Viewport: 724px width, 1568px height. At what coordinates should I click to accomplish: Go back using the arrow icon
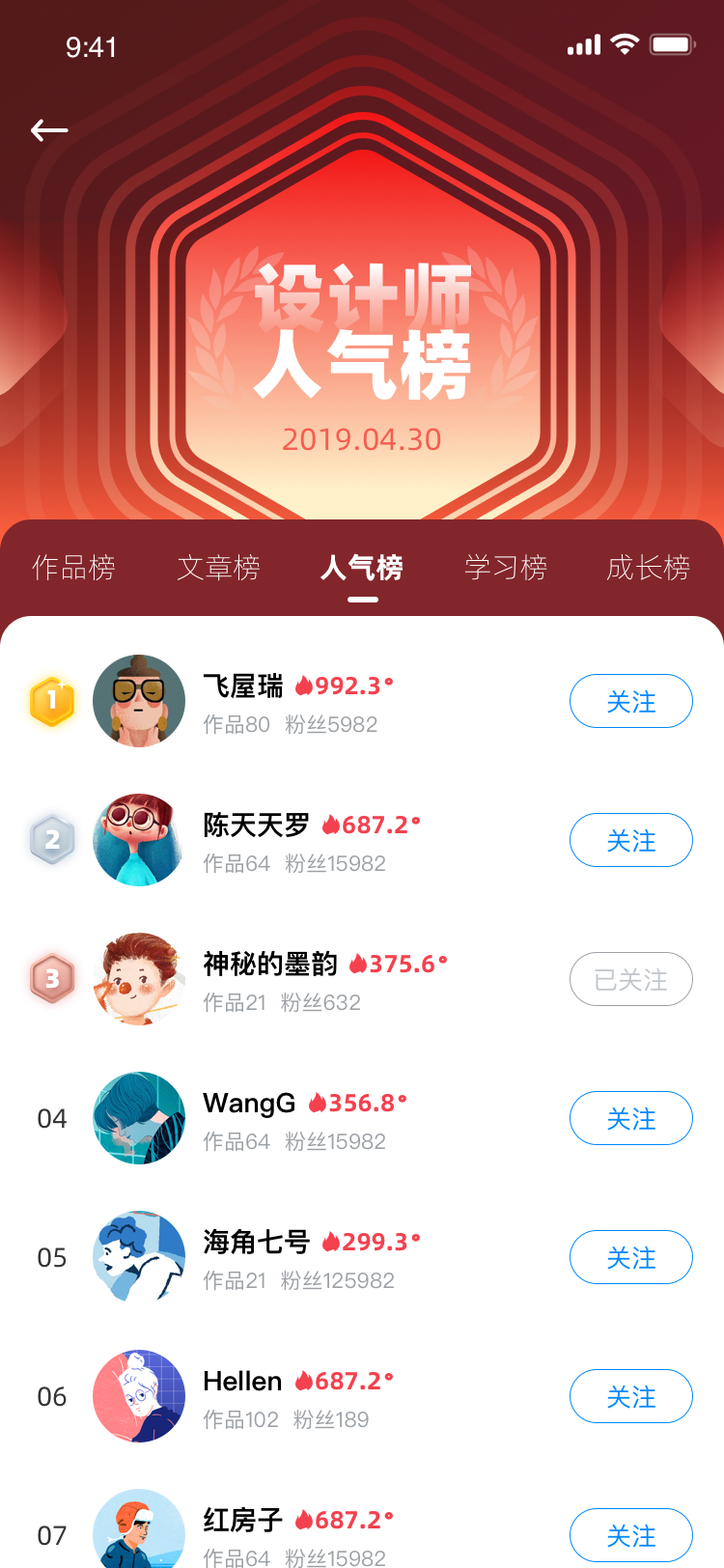point(49,129)
